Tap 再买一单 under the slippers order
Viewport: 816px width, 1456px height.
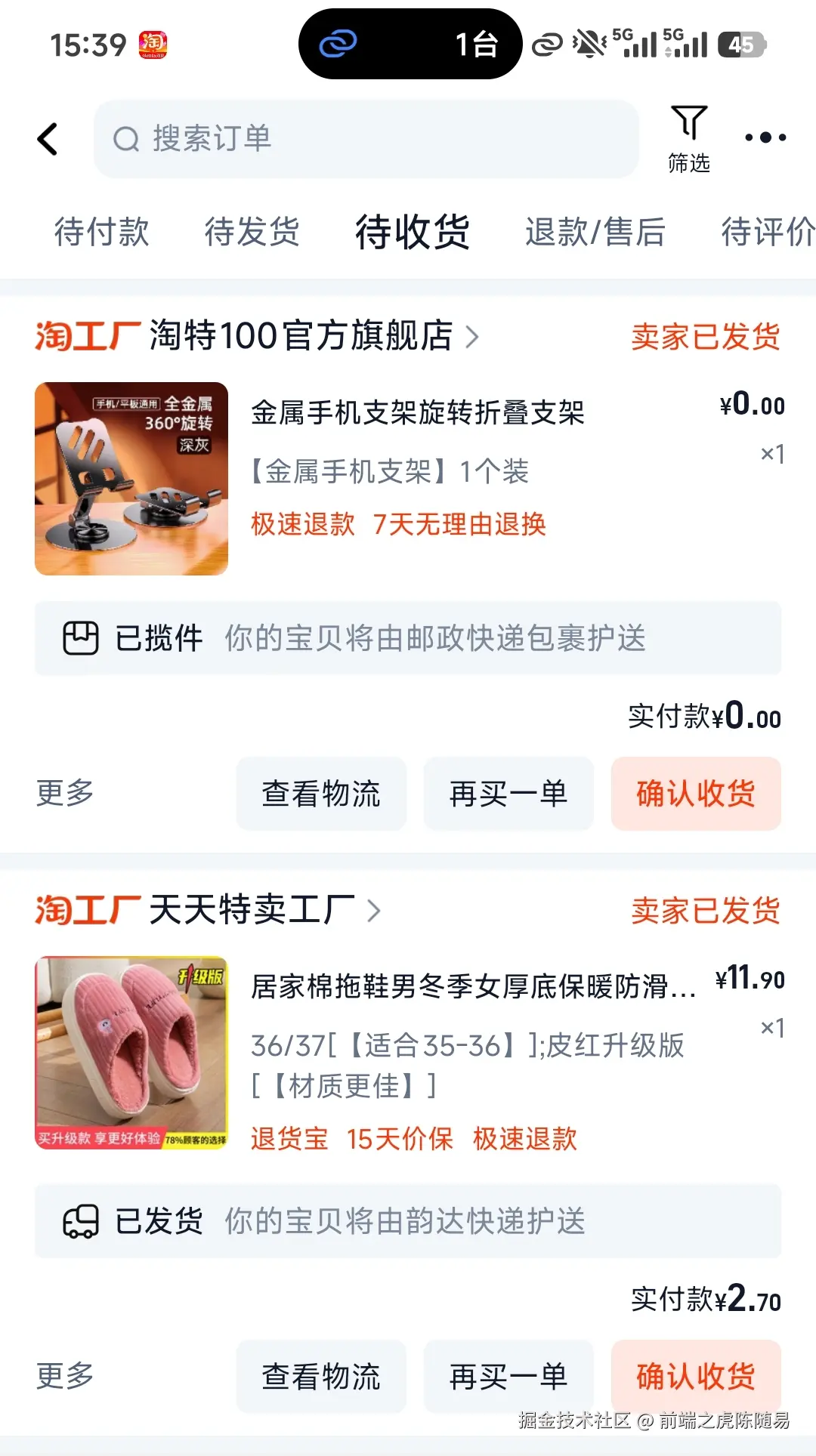pos(508,1376)
